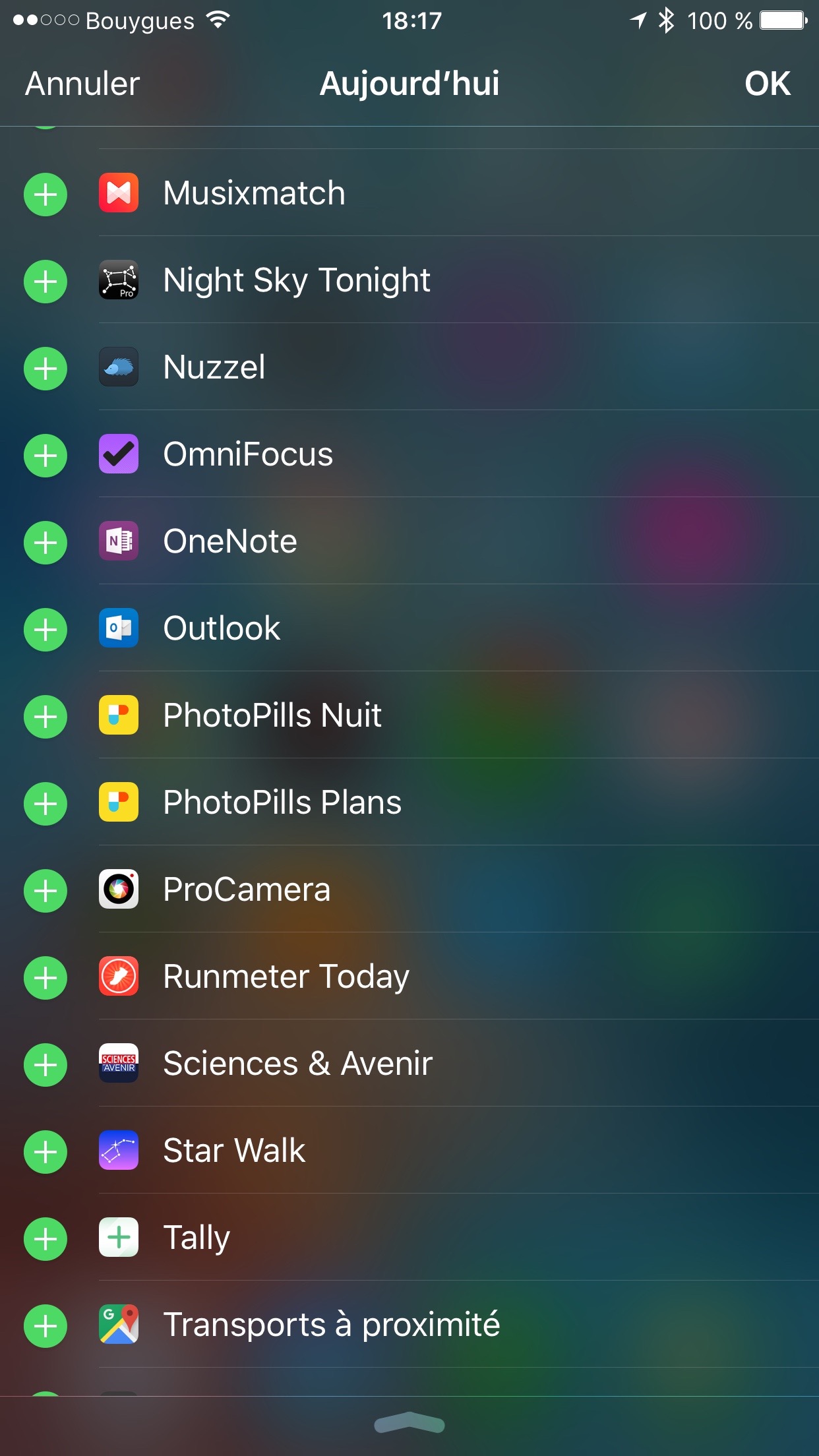
Task: Click the ProCamera app icon
Action: 119,889
